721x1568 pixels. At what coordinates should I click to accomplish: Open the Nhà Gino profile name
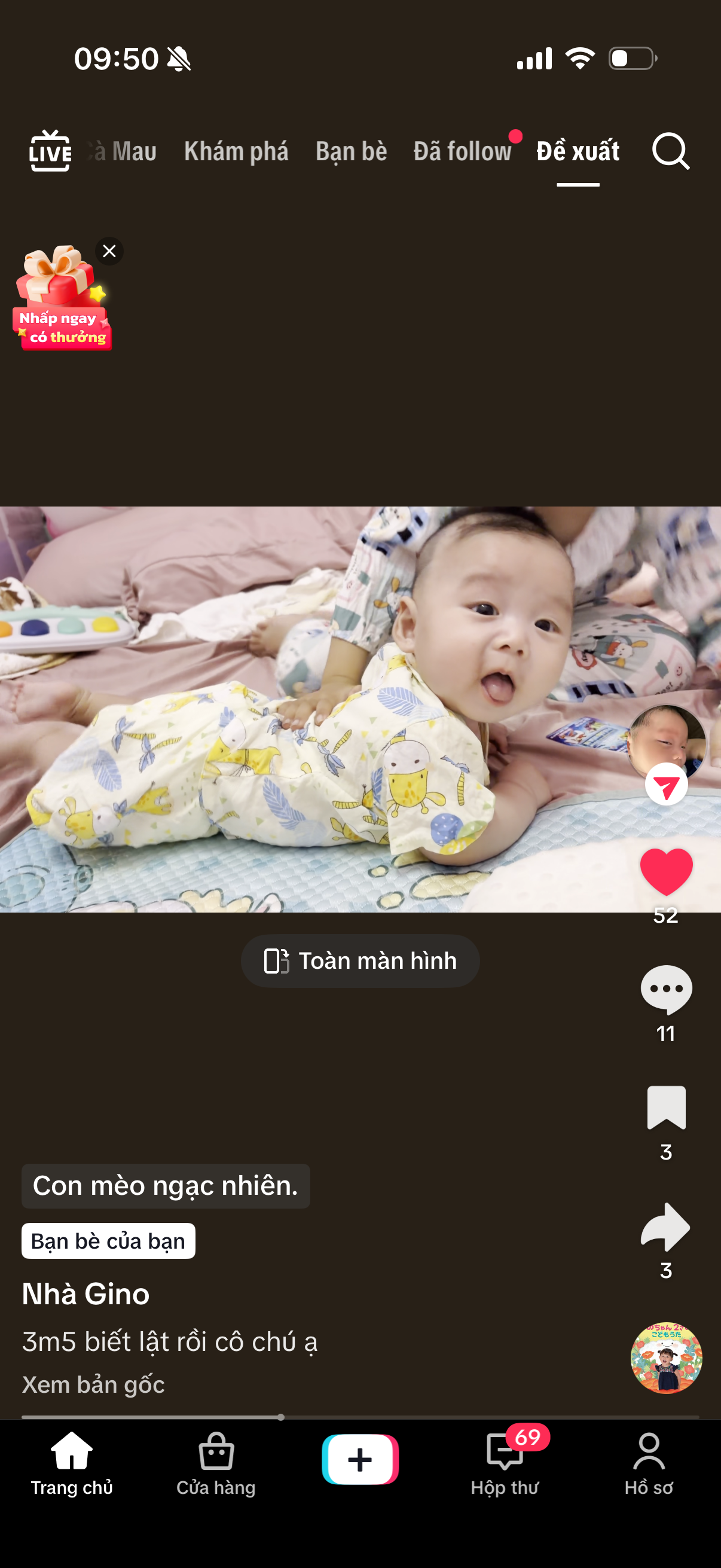85,1294
